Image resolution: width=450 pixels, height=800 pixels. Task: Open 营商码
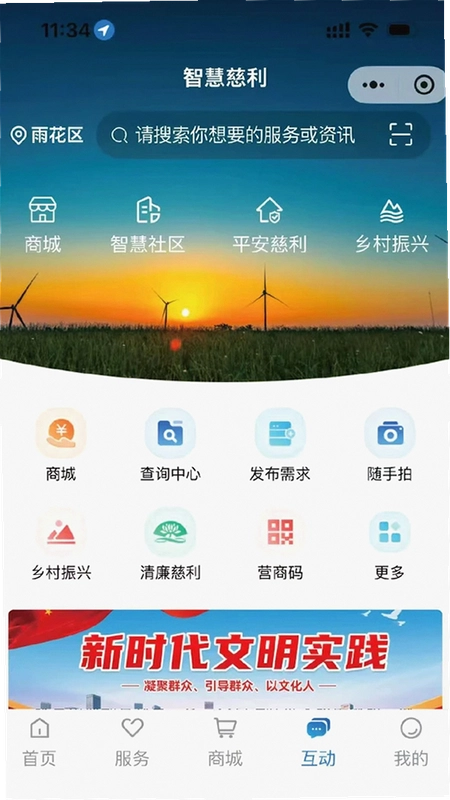coord(280,544)
